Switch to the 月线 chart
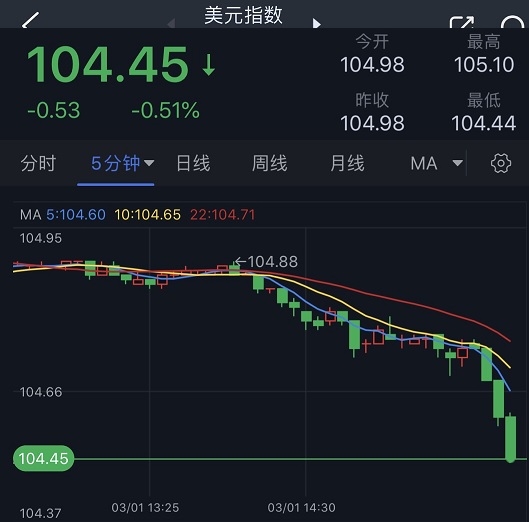 (x=347, y=163)
